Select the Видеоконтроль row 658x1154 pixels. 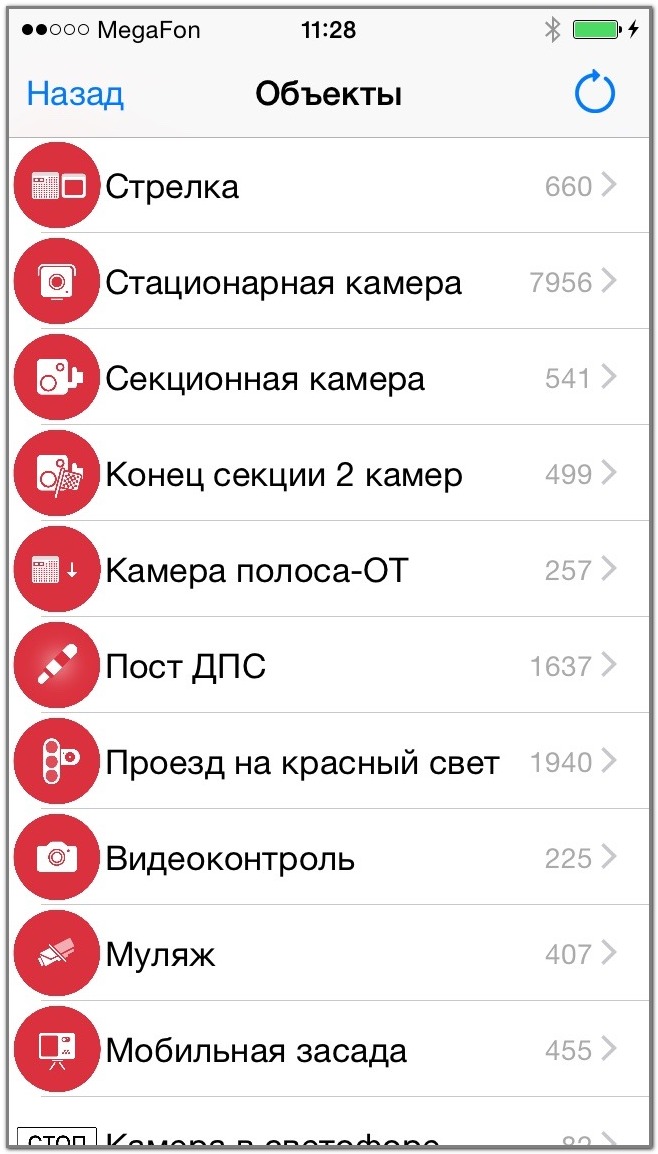pos(330,859)
